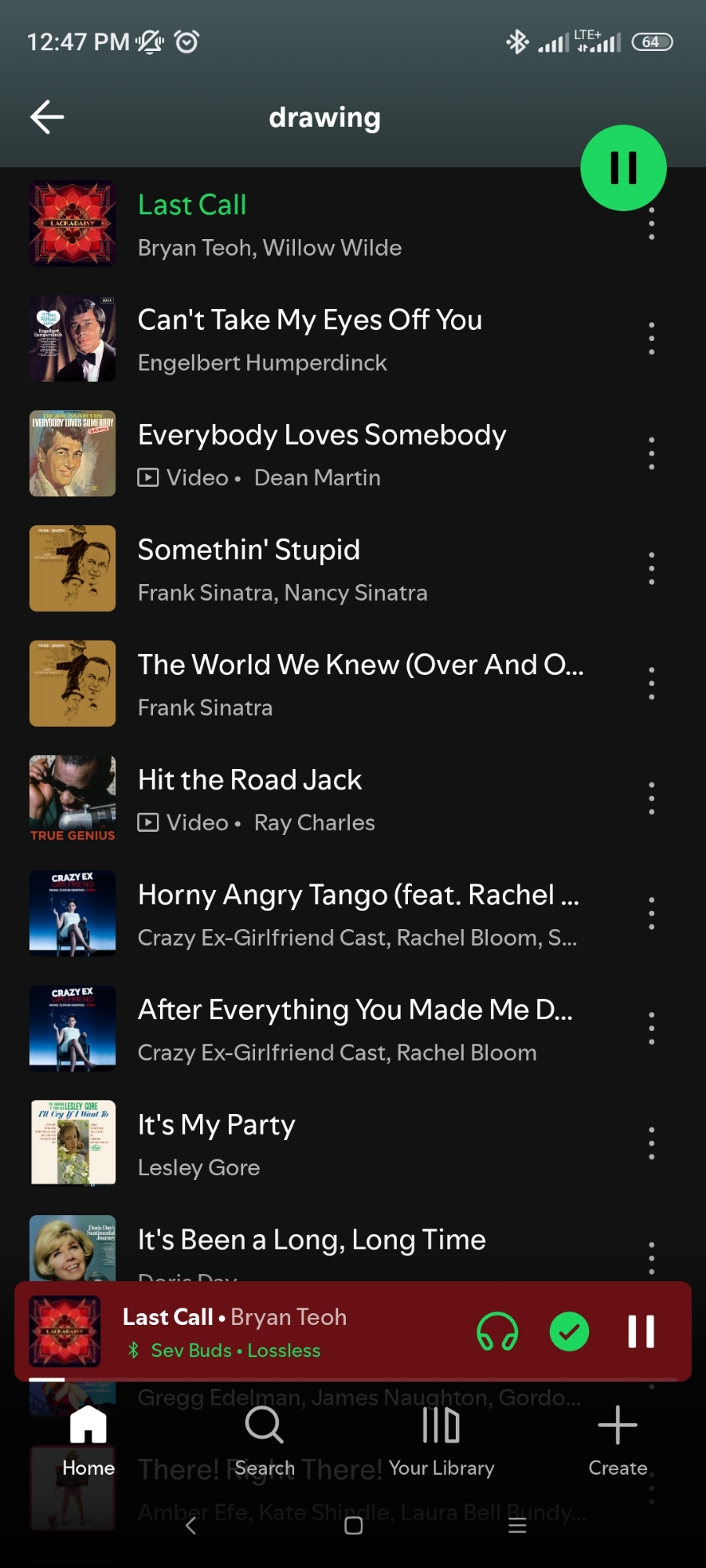The width and height of the screenshot is (706, 1568).
Task: Pause Last Call from the mini player
Action: pyautogui.click(x=641, y=1331)
